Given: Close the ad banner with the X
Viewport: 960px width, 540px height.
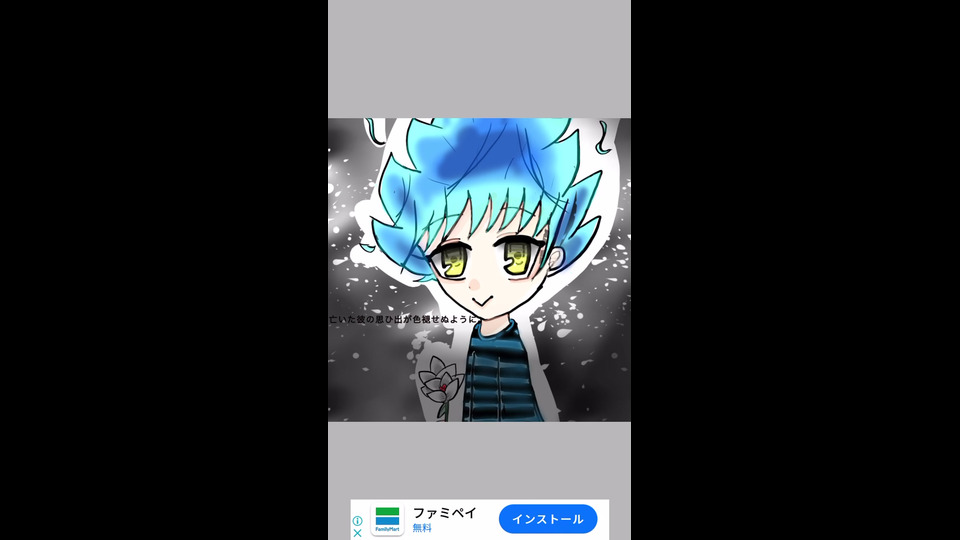Looking at the screenshot, I should click(357, 533).
